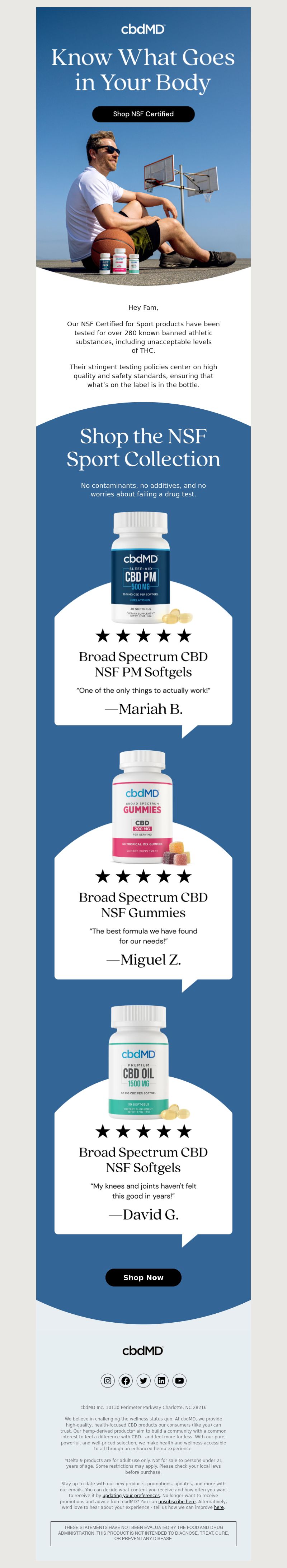
Task: Tap the Shop NSF Certified button
Action: tap(143, 114)
